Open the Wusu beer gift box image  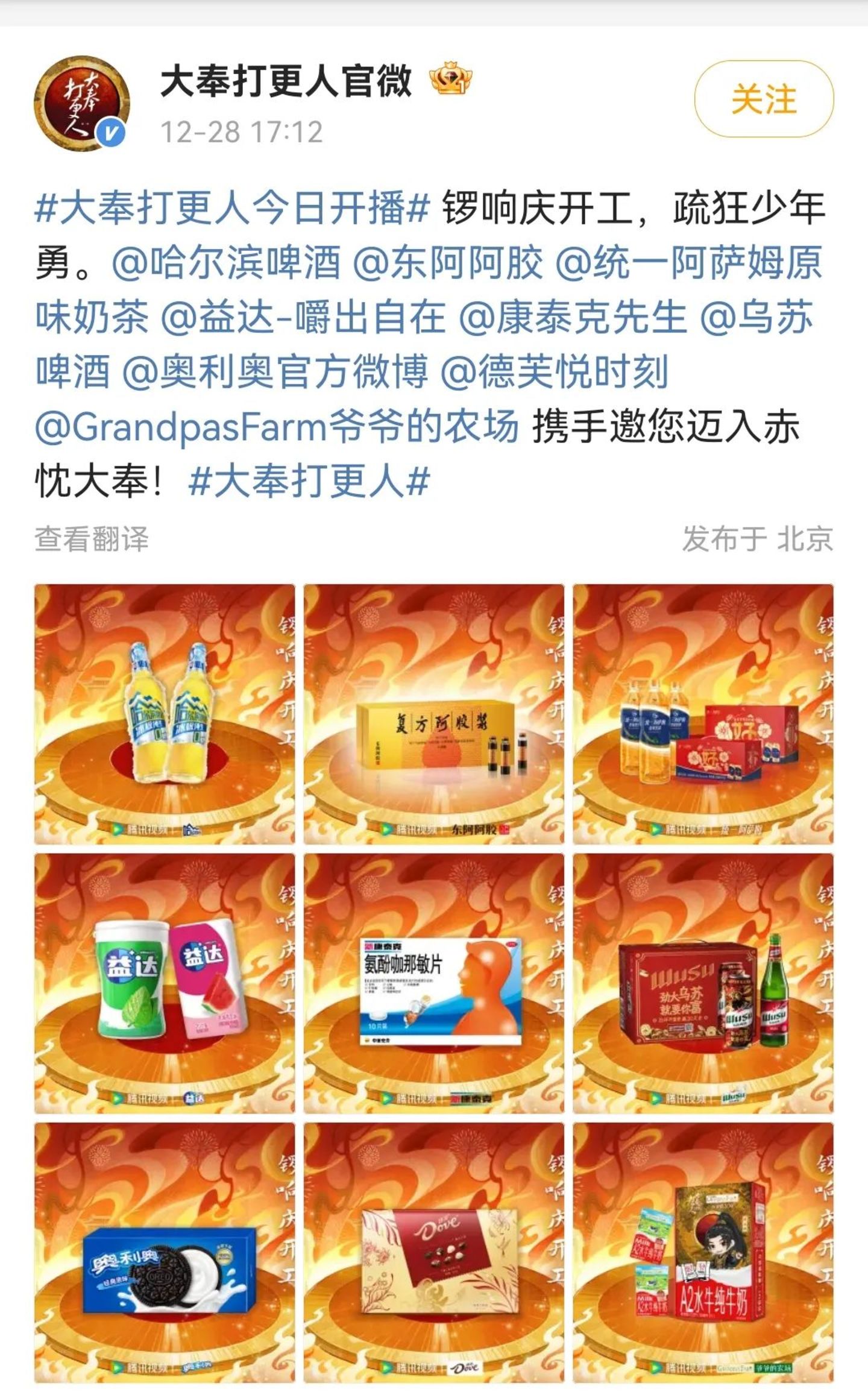(x=703, y=983)
